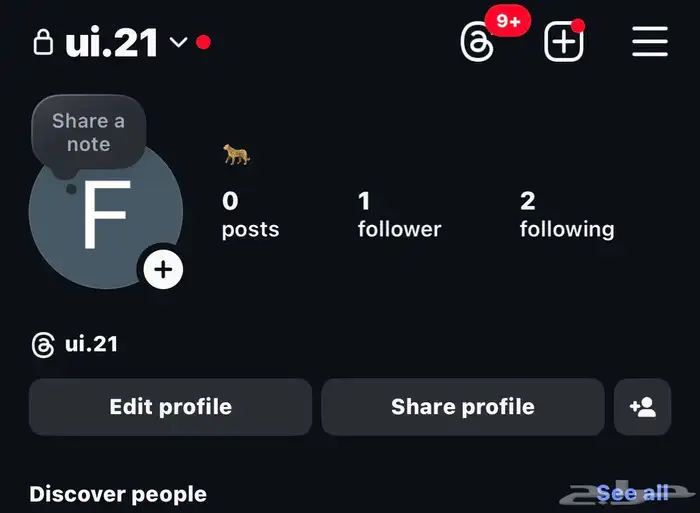700x513 pixels.
Task: Tap the Share profile button
Action: click(462, 407)
